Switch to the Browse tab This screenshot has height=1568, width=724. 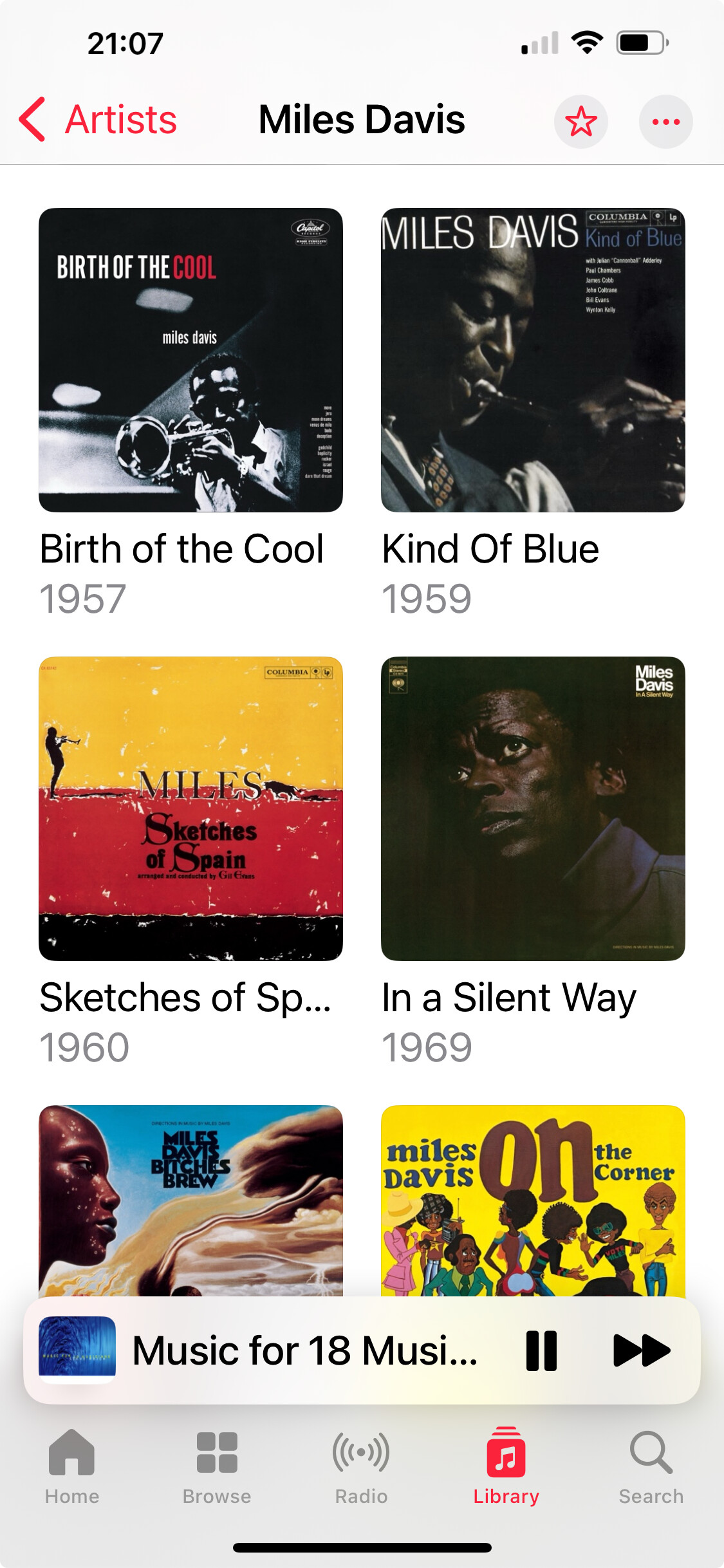pyautogui.click(x=217, y=1466)
